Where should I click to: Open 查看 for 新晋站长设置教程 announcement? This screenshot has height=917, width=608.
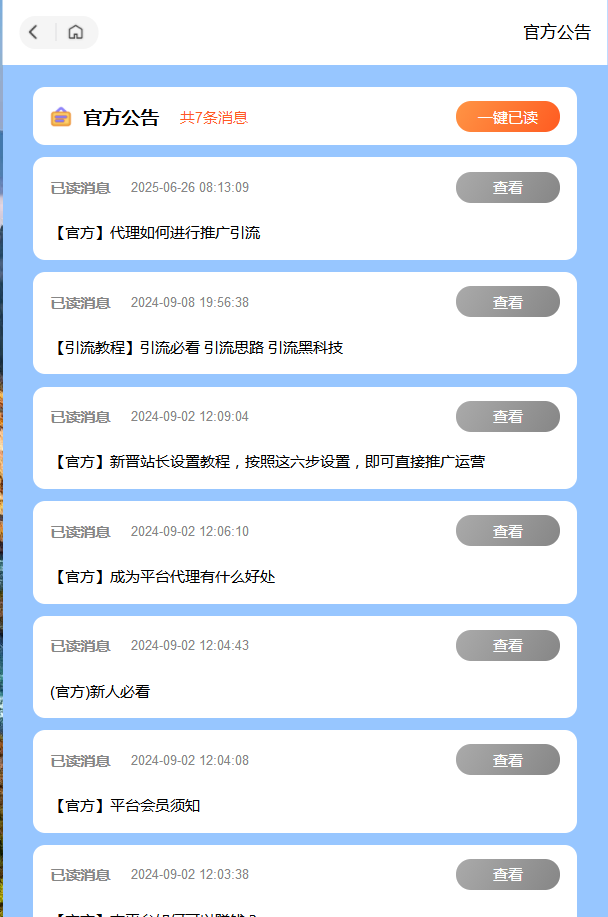[x=507, y=416]
